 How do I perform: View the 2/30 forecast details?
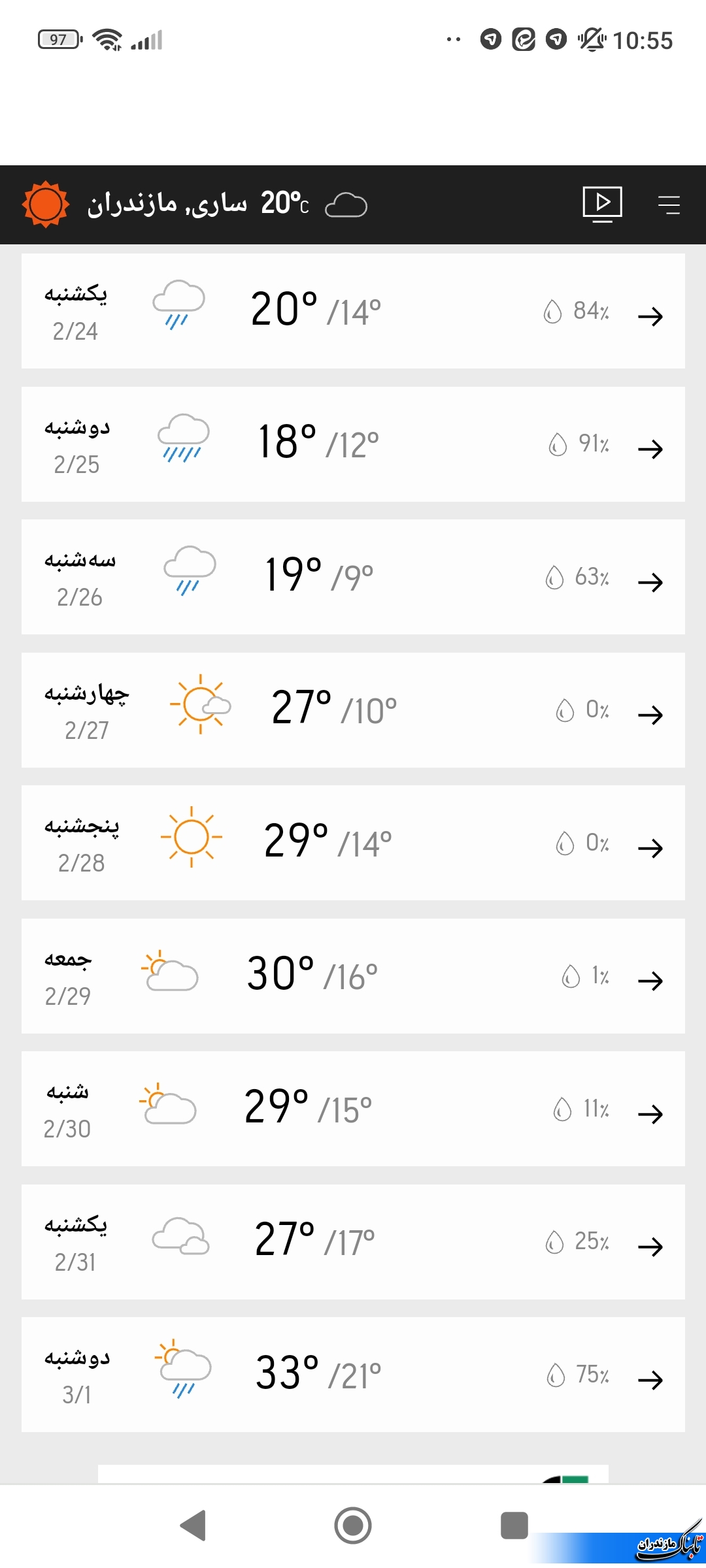(x=353, y=1109)
